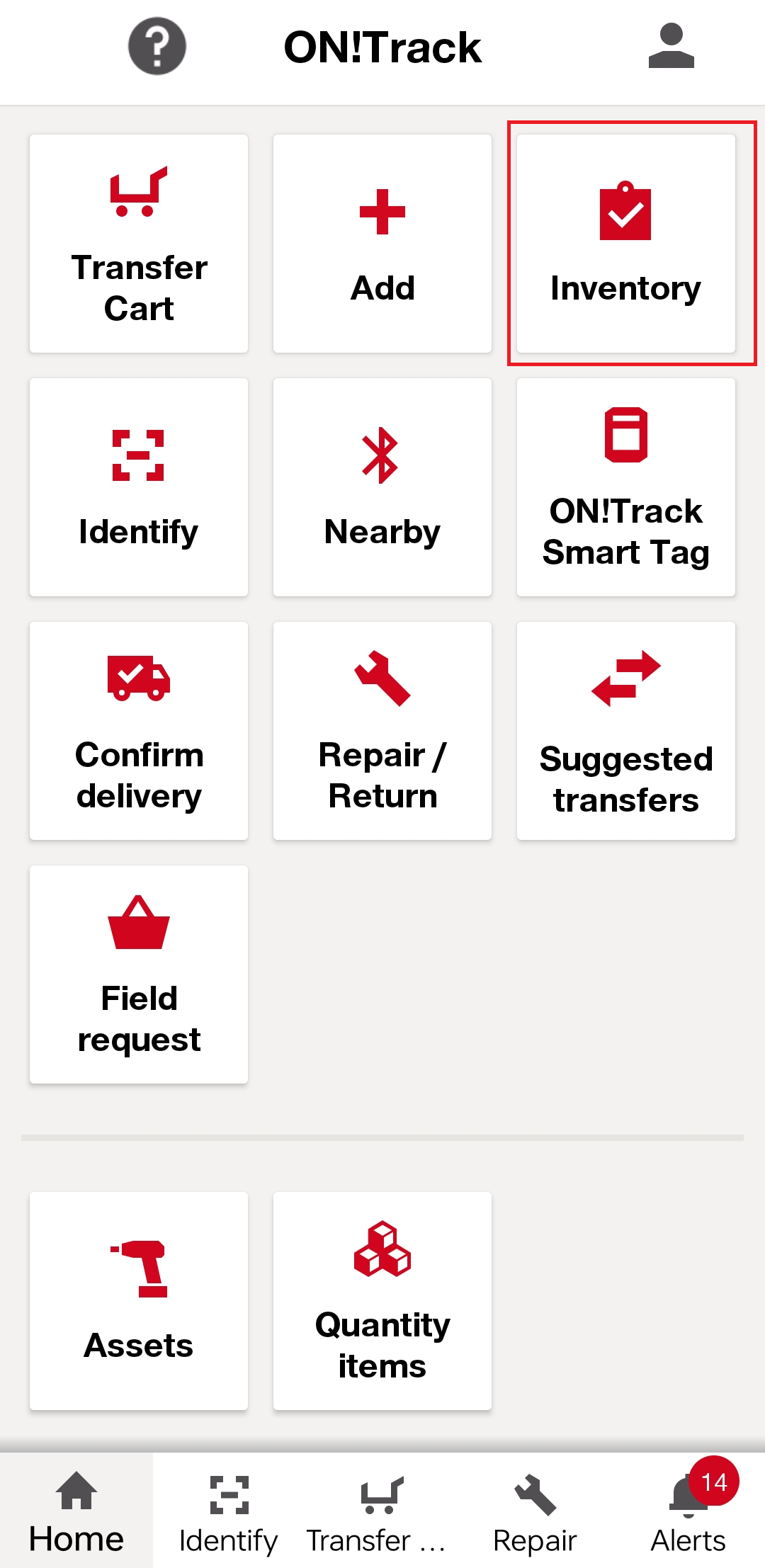
Task: View Suggested transfers
Action: tap(626, 731)
